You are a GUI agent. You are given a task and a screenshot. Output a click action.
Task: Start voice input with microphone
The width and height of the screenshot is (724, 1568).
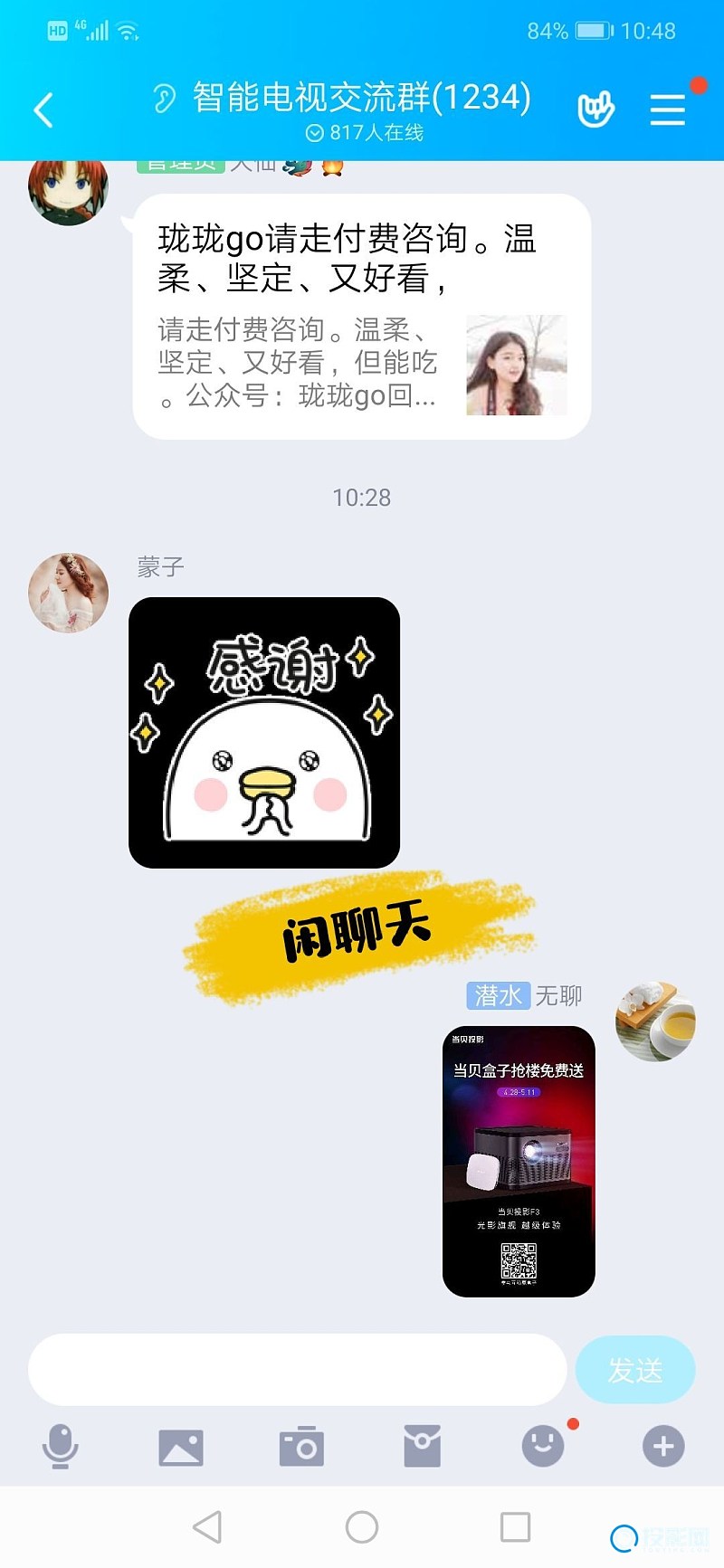[x=60, y=1446]
